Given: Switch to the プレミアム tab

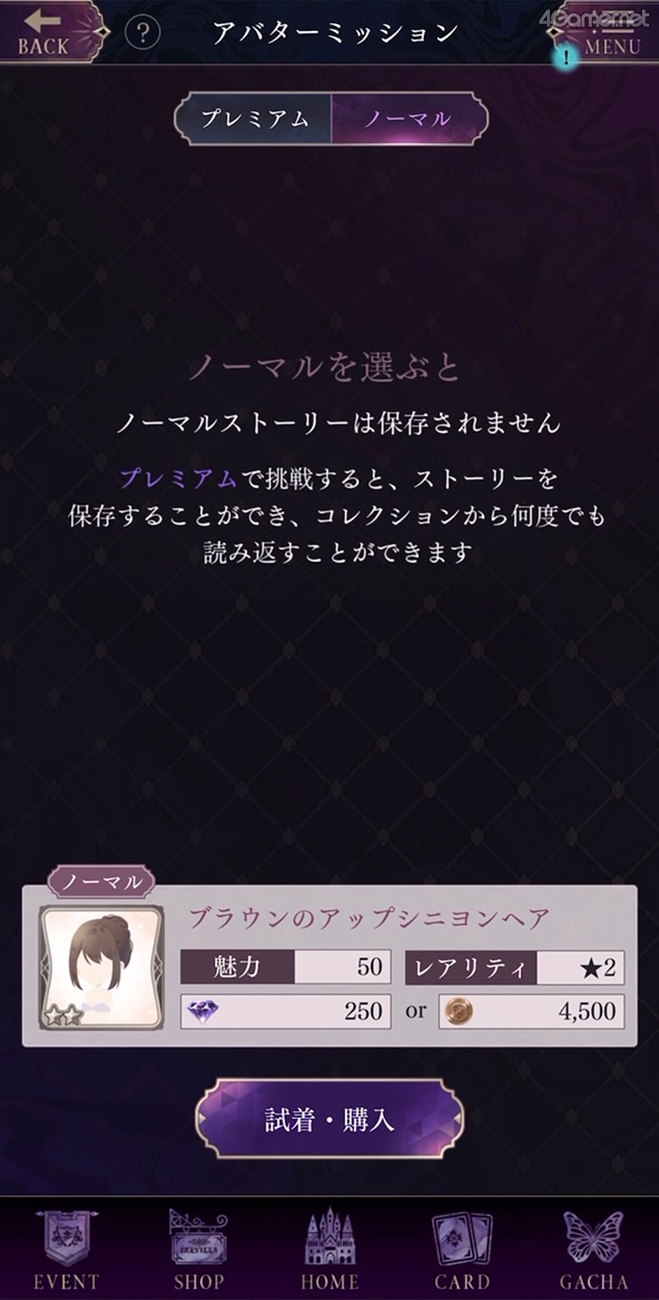Looking at the screenshot, I should [254, 119].
